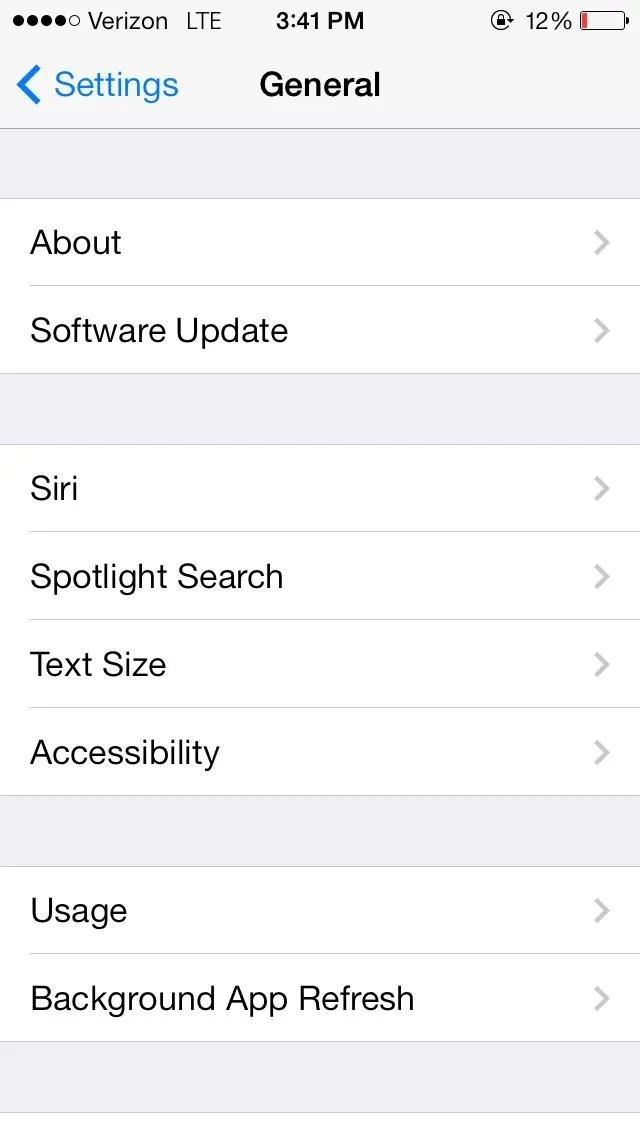Go back to Settings

point(97,85)
